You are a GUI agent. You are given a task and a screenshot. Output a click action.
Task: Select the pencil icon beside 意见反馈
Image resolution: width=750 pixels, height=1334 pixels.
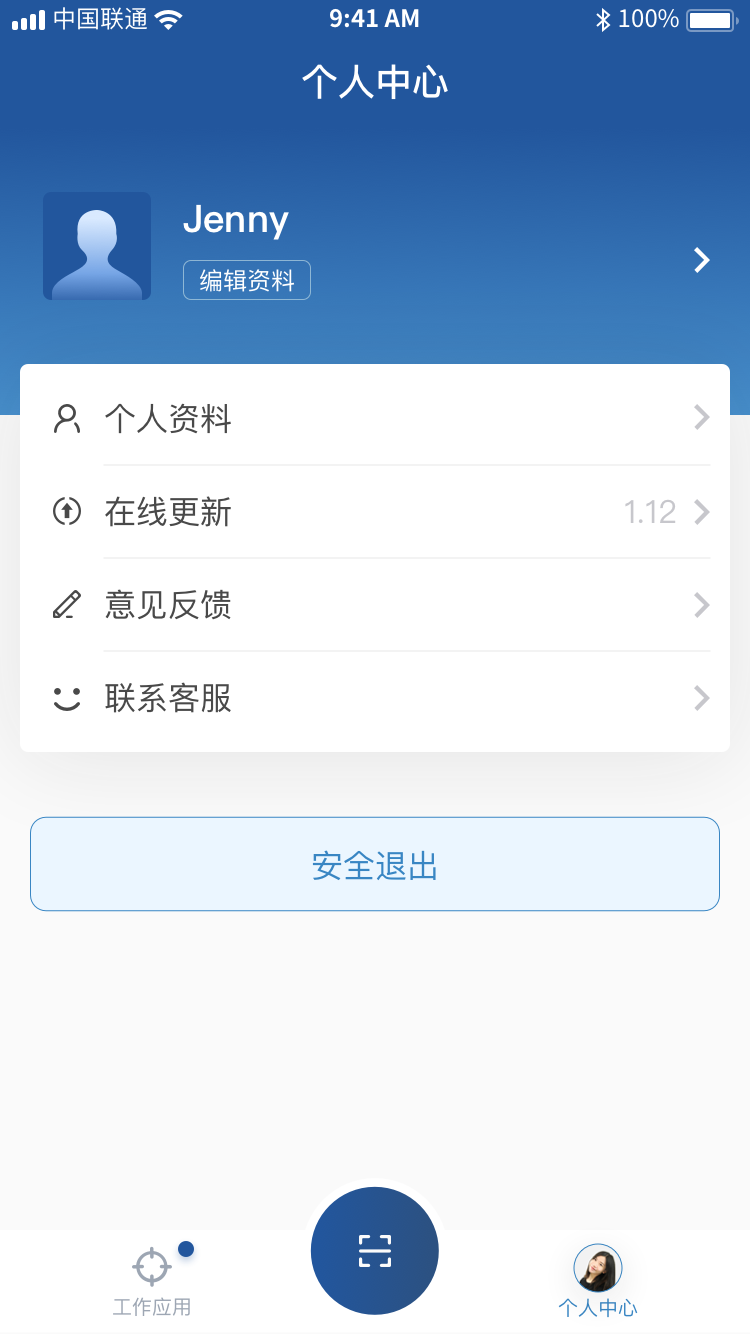click(67, 605)
